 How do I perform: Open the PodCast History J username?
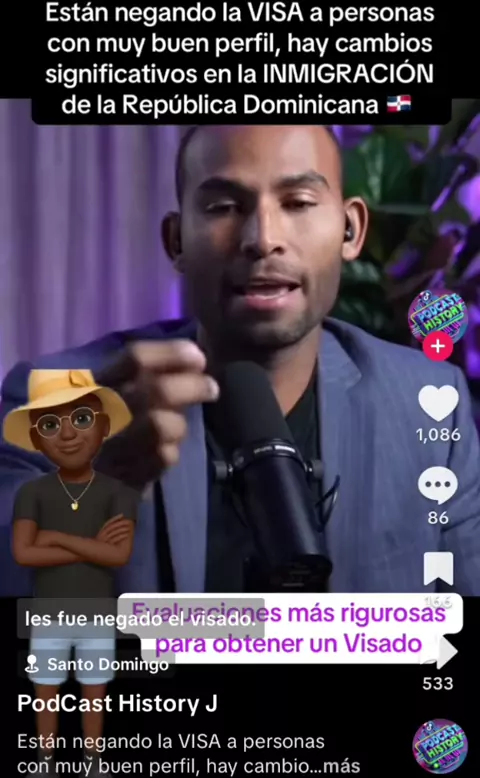(x=117, y=704)
